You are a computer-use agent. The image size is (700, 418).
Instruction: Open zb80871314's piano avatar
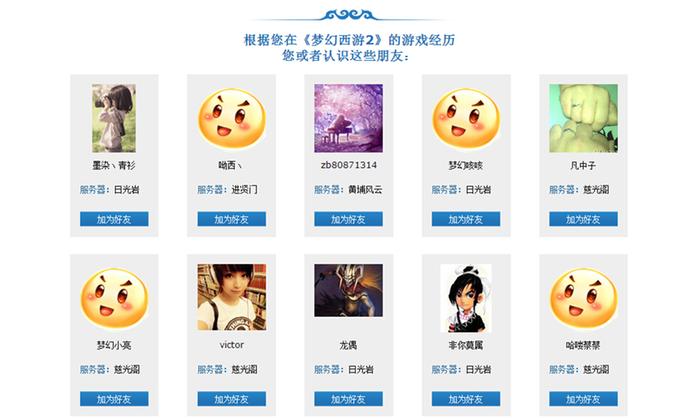[x=348, y=118]
